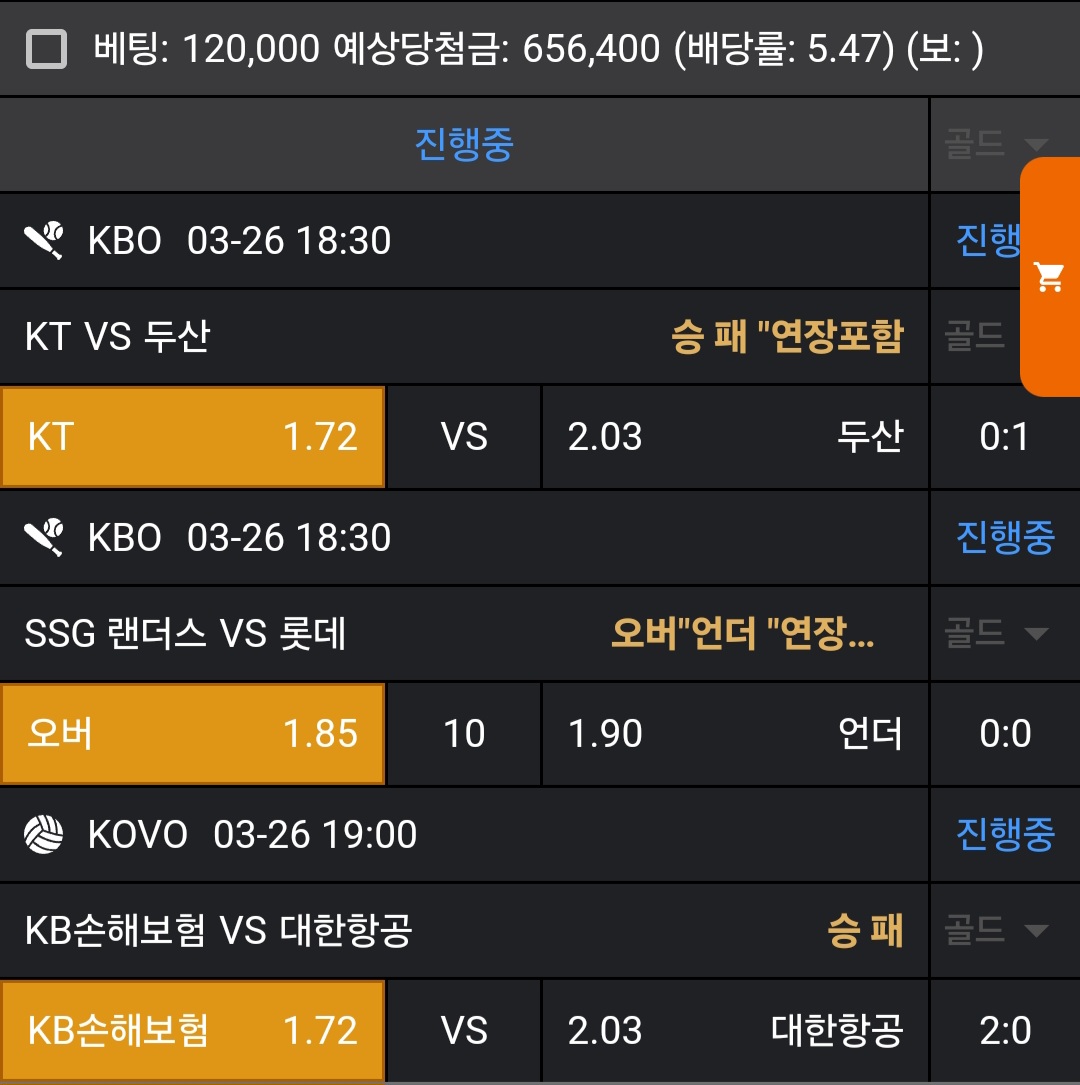
Task: Select 두산 at odds 2.03
Action: click(735, 437)
